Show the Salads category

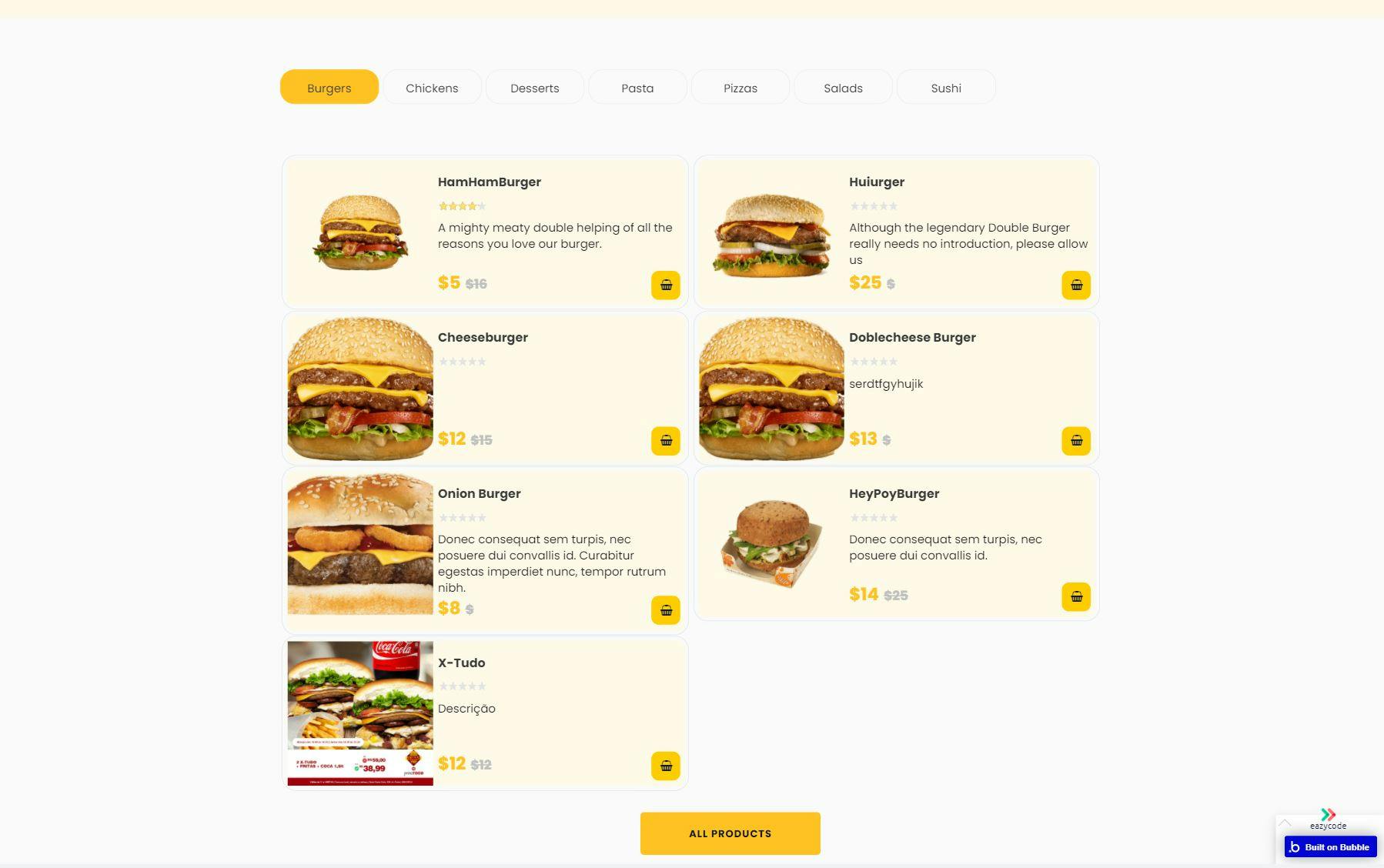[x=843, y=88]
